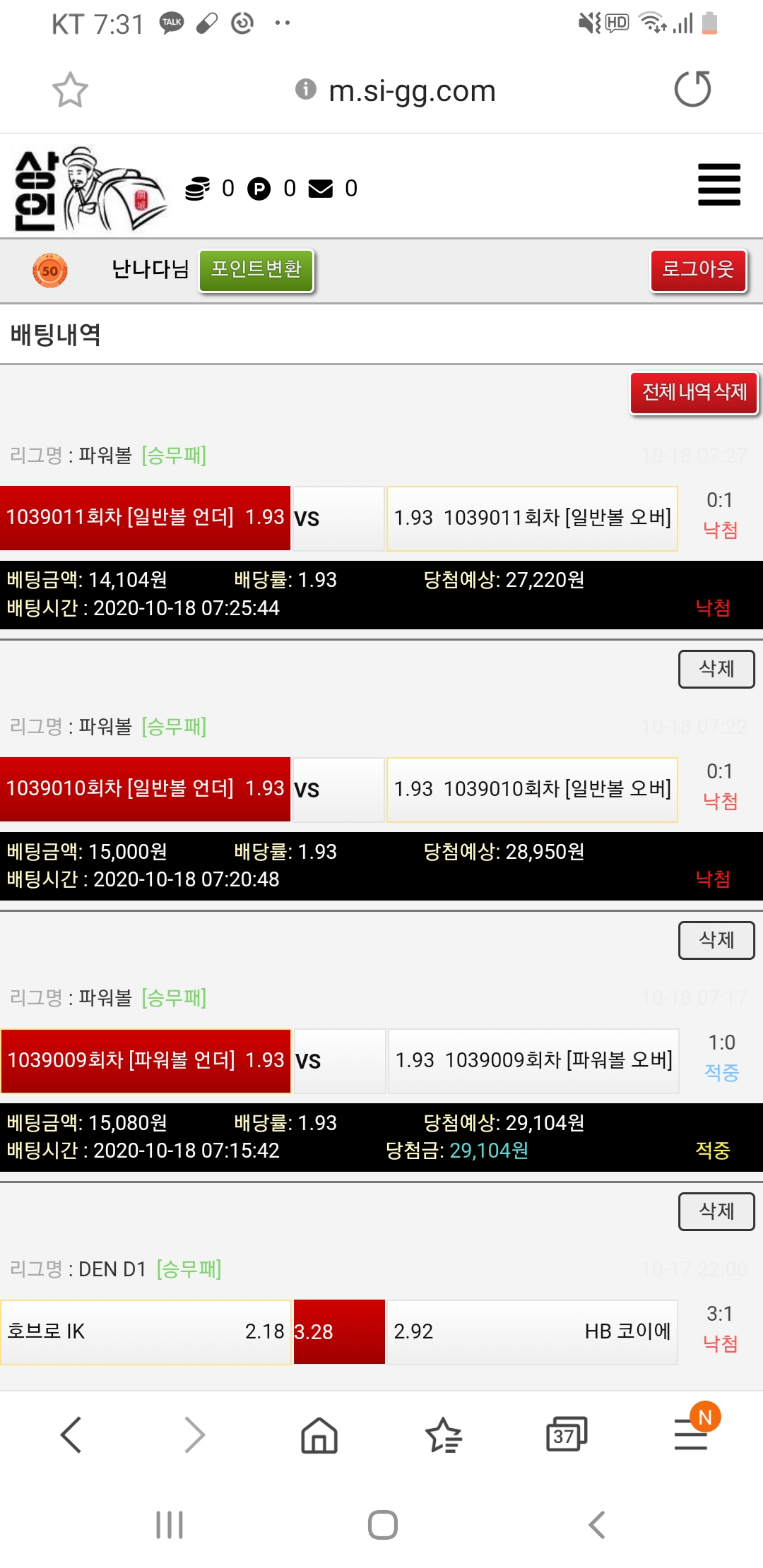Image resolution: width=763 pixels, height=1568 pixels.
Task: Go to the browser home page
Action: pyautogui.click(x=319, y=1435)
